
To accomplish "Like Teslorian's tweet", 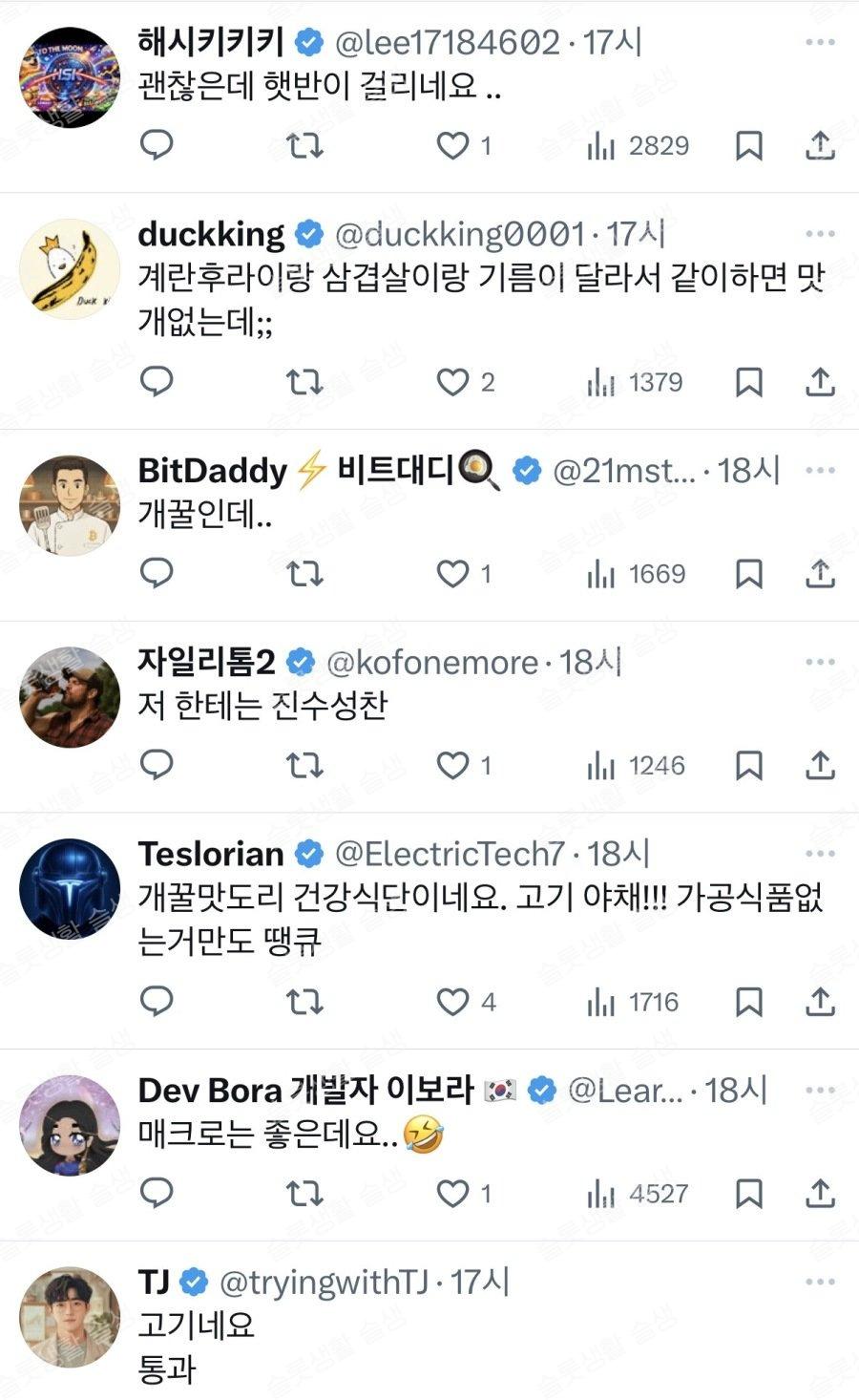I will [x=452, y=1002].
